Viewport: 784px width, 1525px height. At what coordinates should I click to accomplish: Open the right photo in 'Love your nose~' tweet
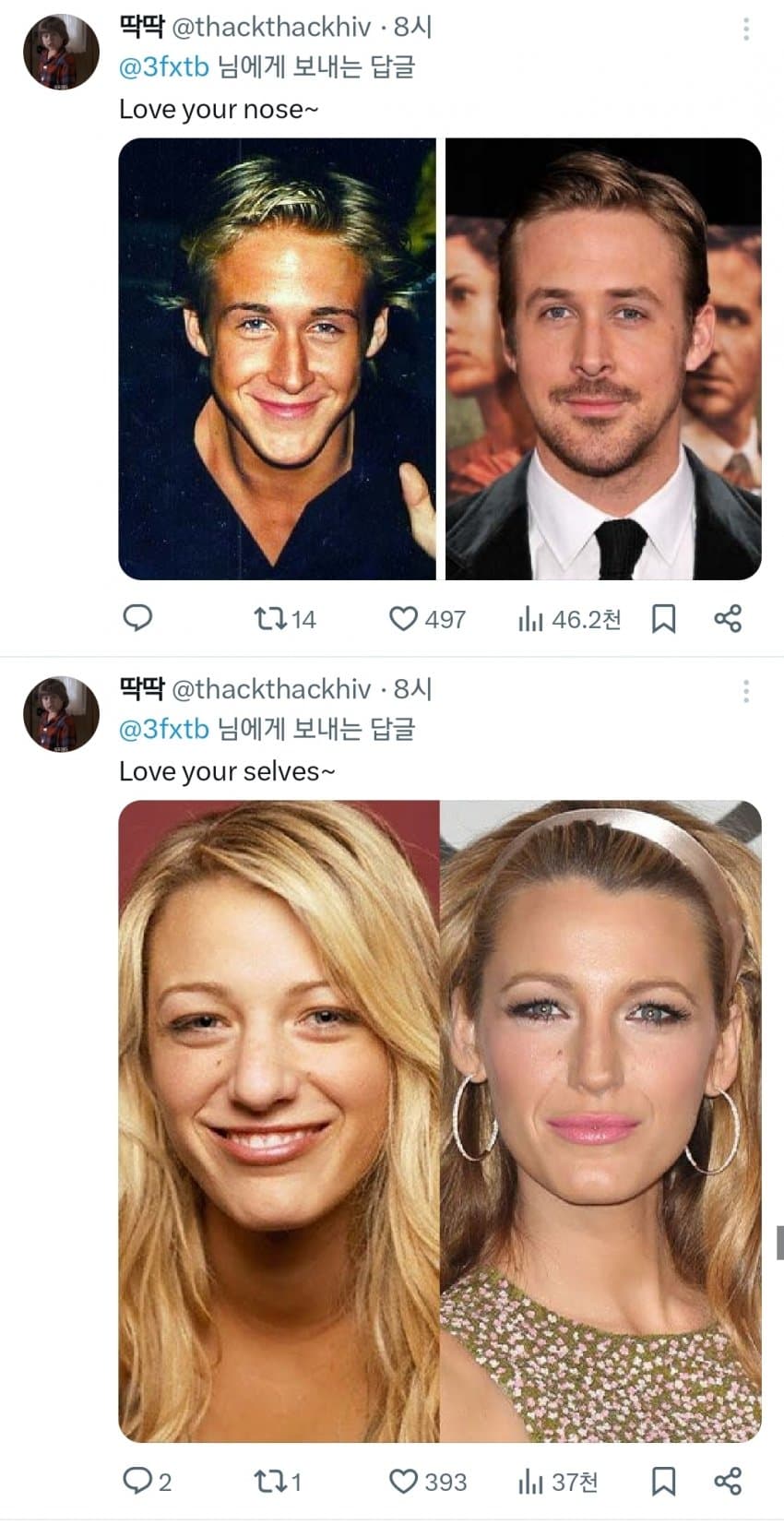point(603,359)
